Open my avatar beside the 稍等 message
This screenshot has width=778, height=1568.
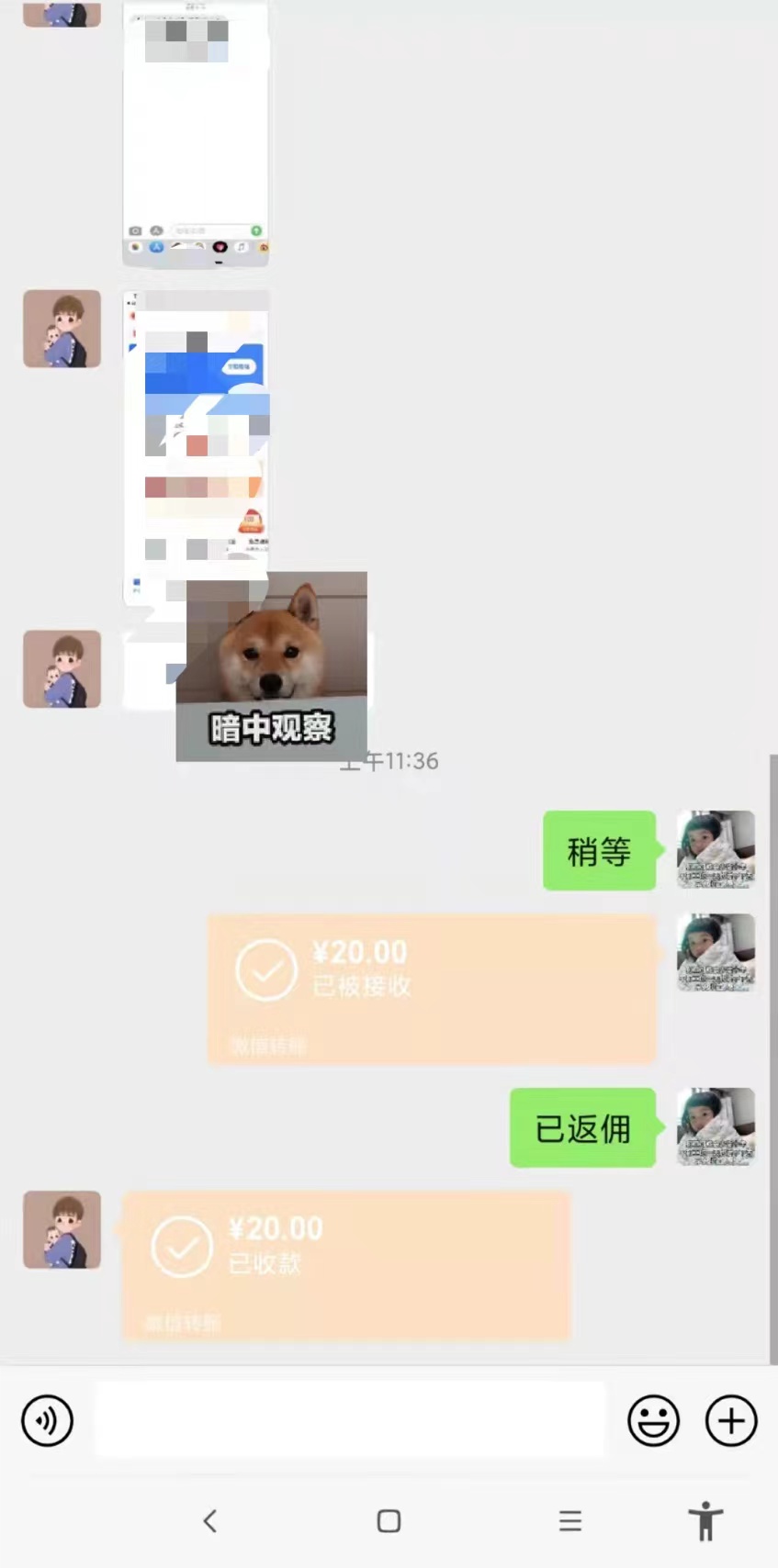point(716,849)
